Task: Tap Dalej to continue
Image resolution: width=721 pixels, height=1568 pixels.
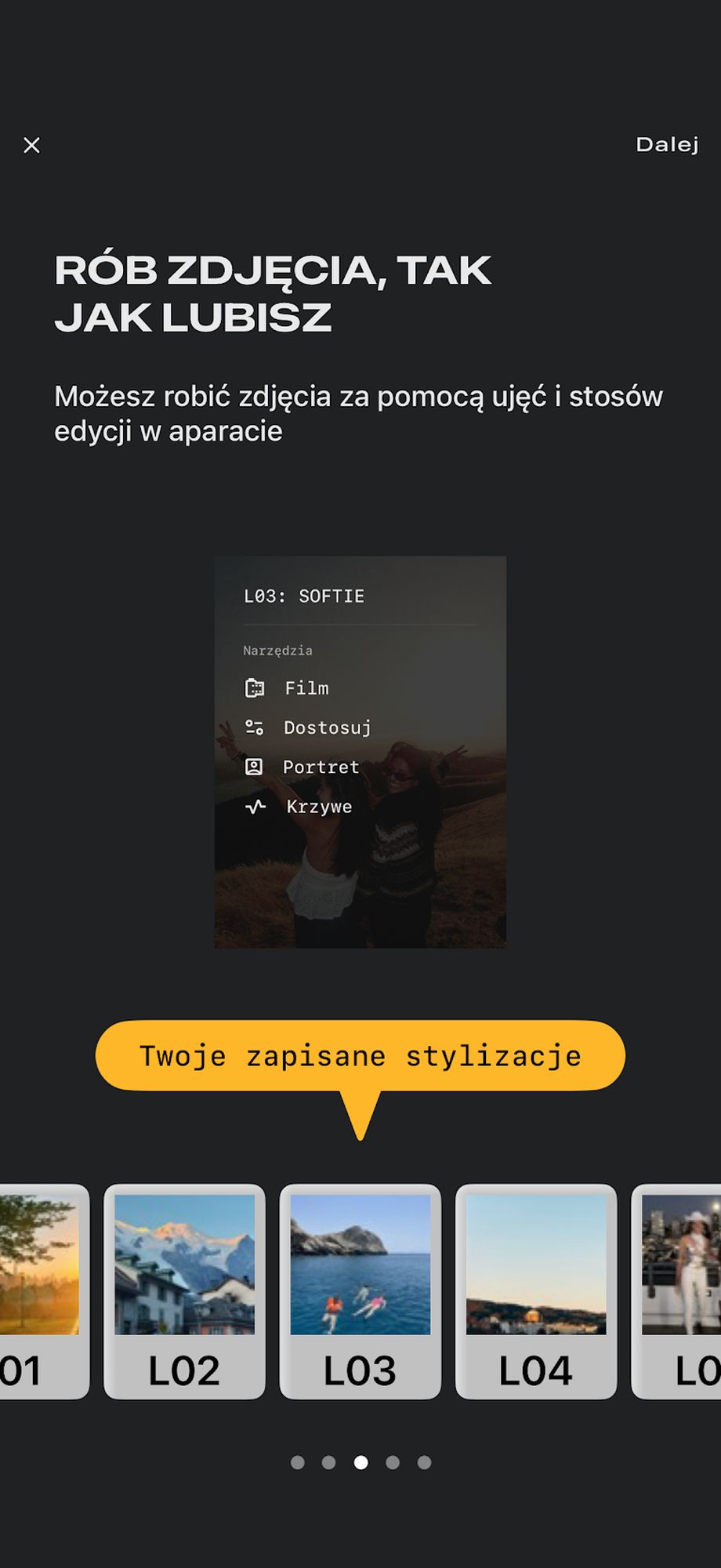Action: pyautogui.click(x=666, y=144)
